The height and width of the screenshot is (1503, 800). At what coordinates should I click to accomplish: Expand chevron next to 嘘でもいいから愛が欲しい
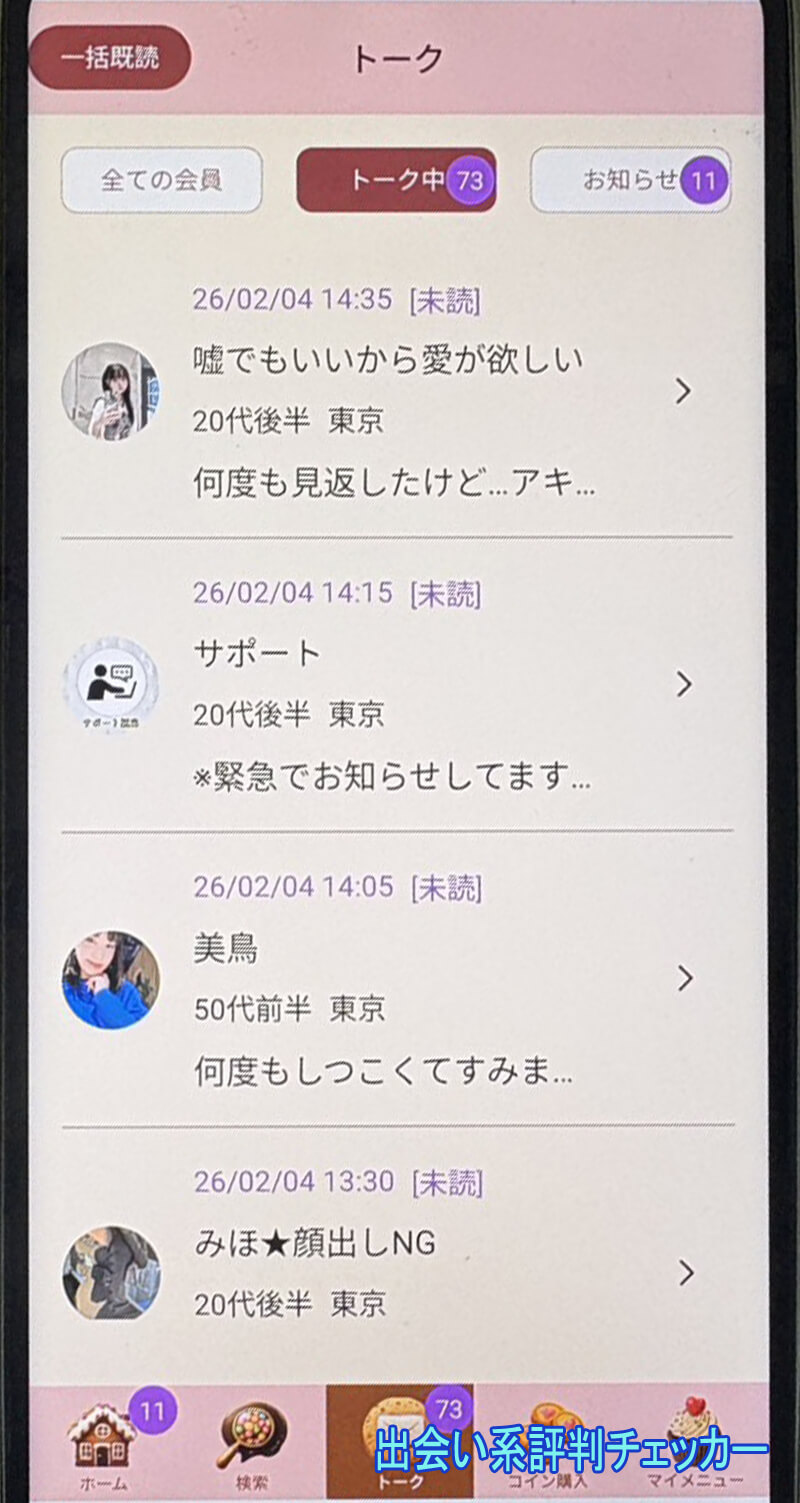click(x=682, y=393)
